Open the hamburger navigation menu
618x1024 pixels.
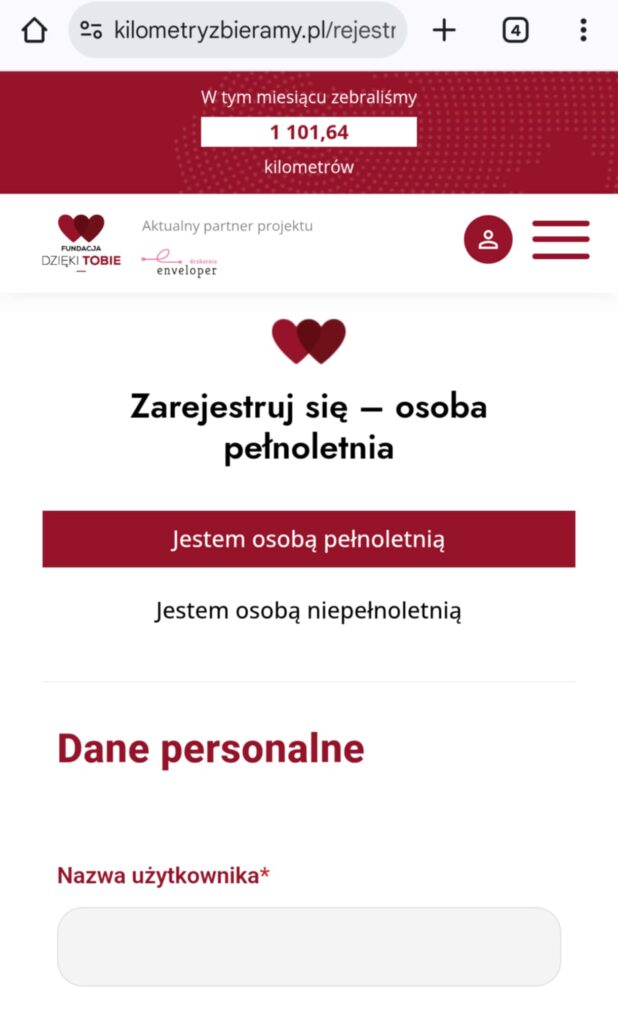point(560,240)
